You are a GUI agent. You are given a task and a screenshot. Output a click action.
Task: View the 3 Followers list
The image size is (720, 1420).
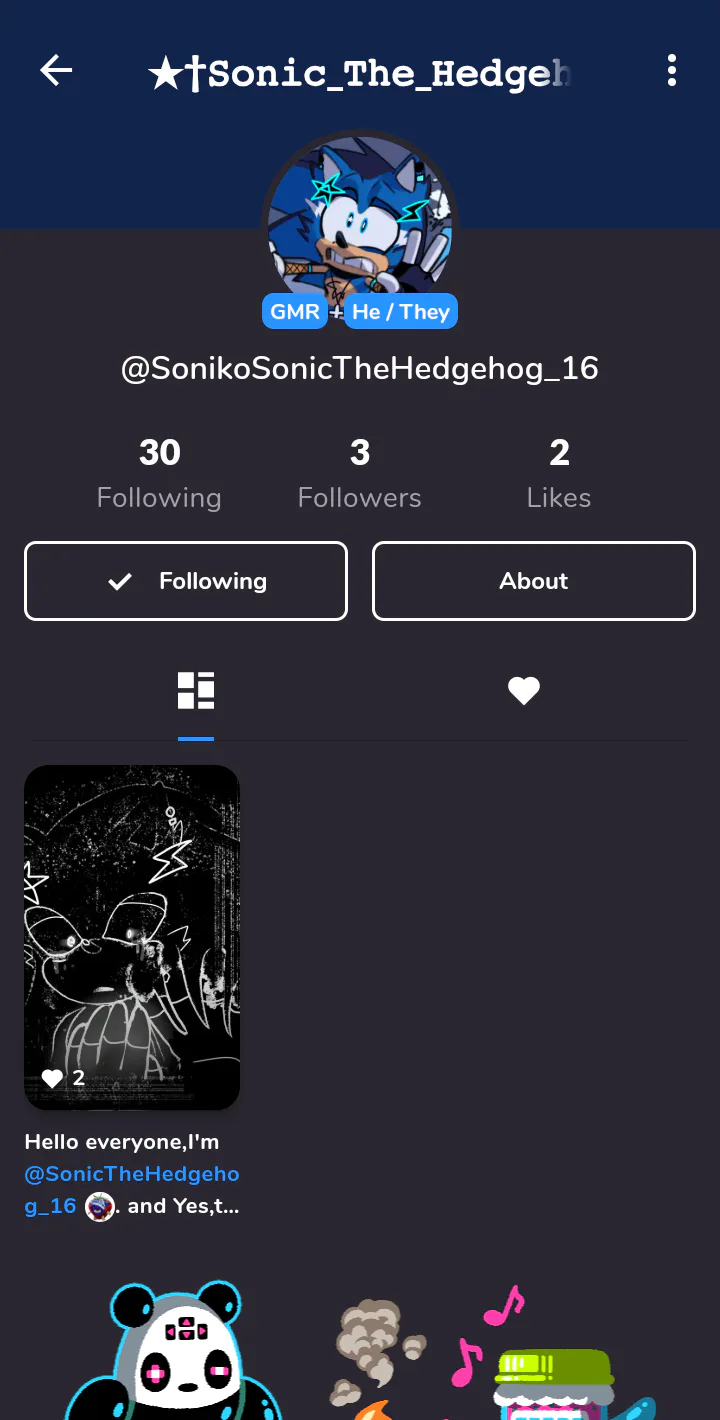click(x=360, y=474)
